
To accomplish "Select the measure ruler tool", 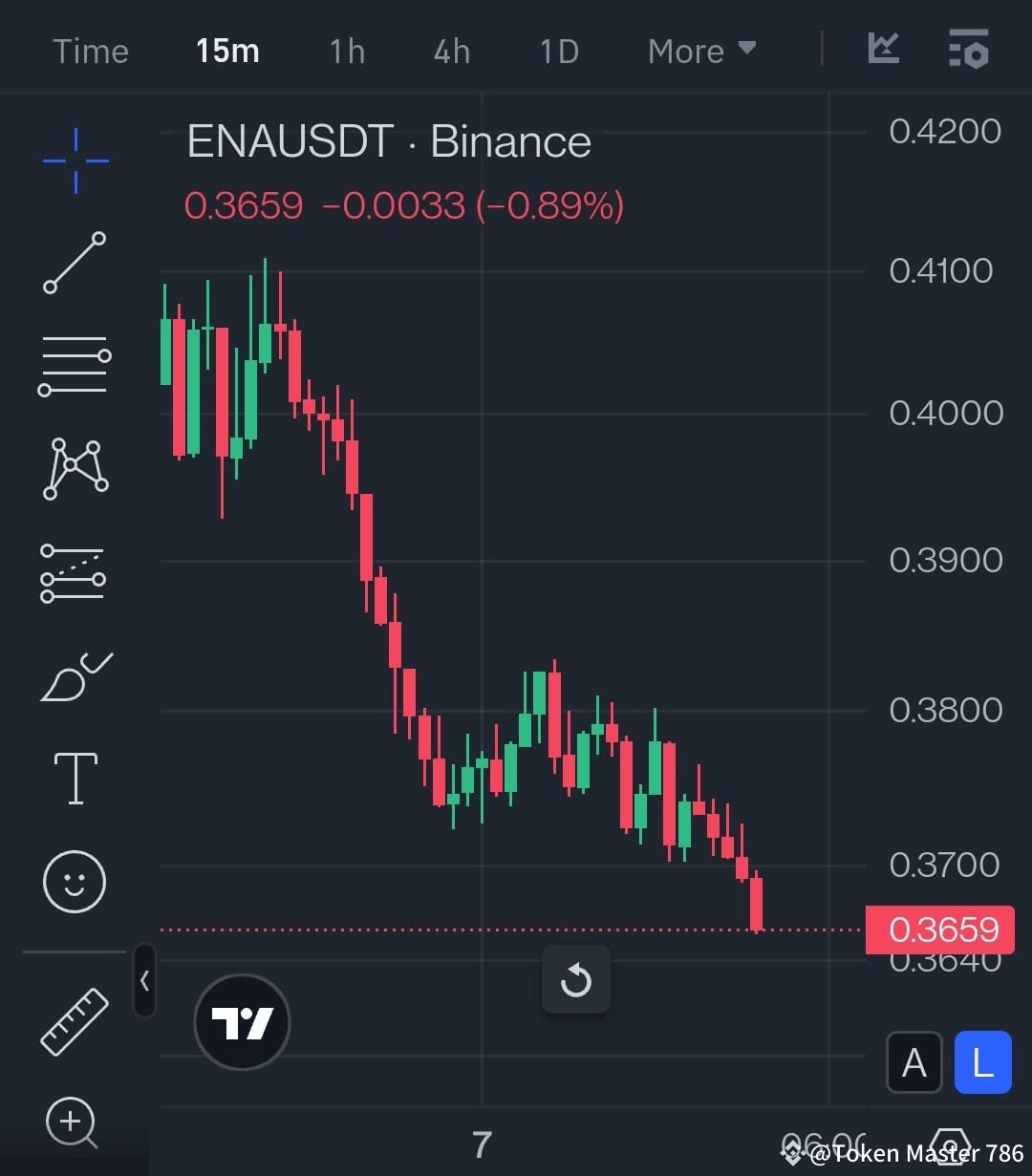I will click(74, 1020).
